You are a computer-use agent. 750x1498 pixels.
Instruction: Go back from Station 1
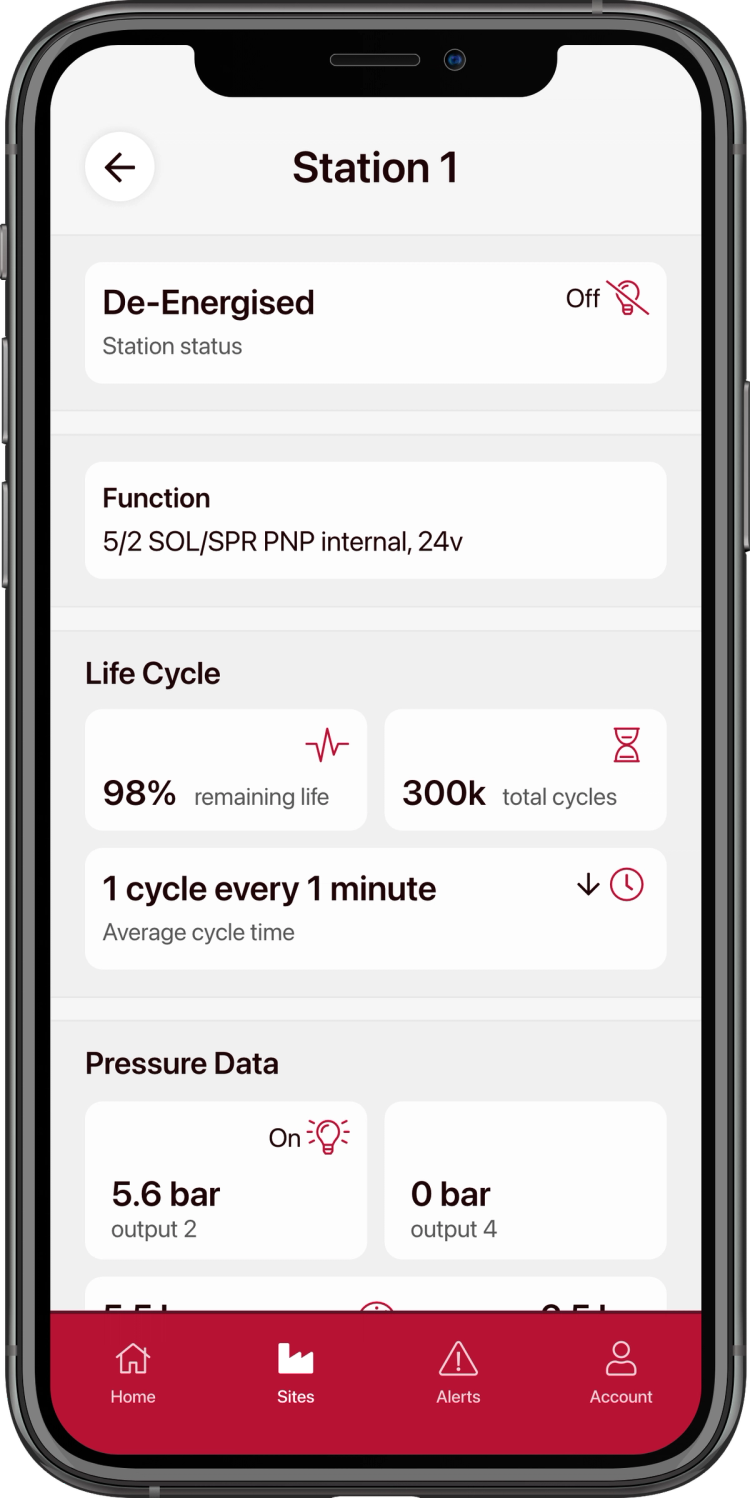(x=120, y=167)
